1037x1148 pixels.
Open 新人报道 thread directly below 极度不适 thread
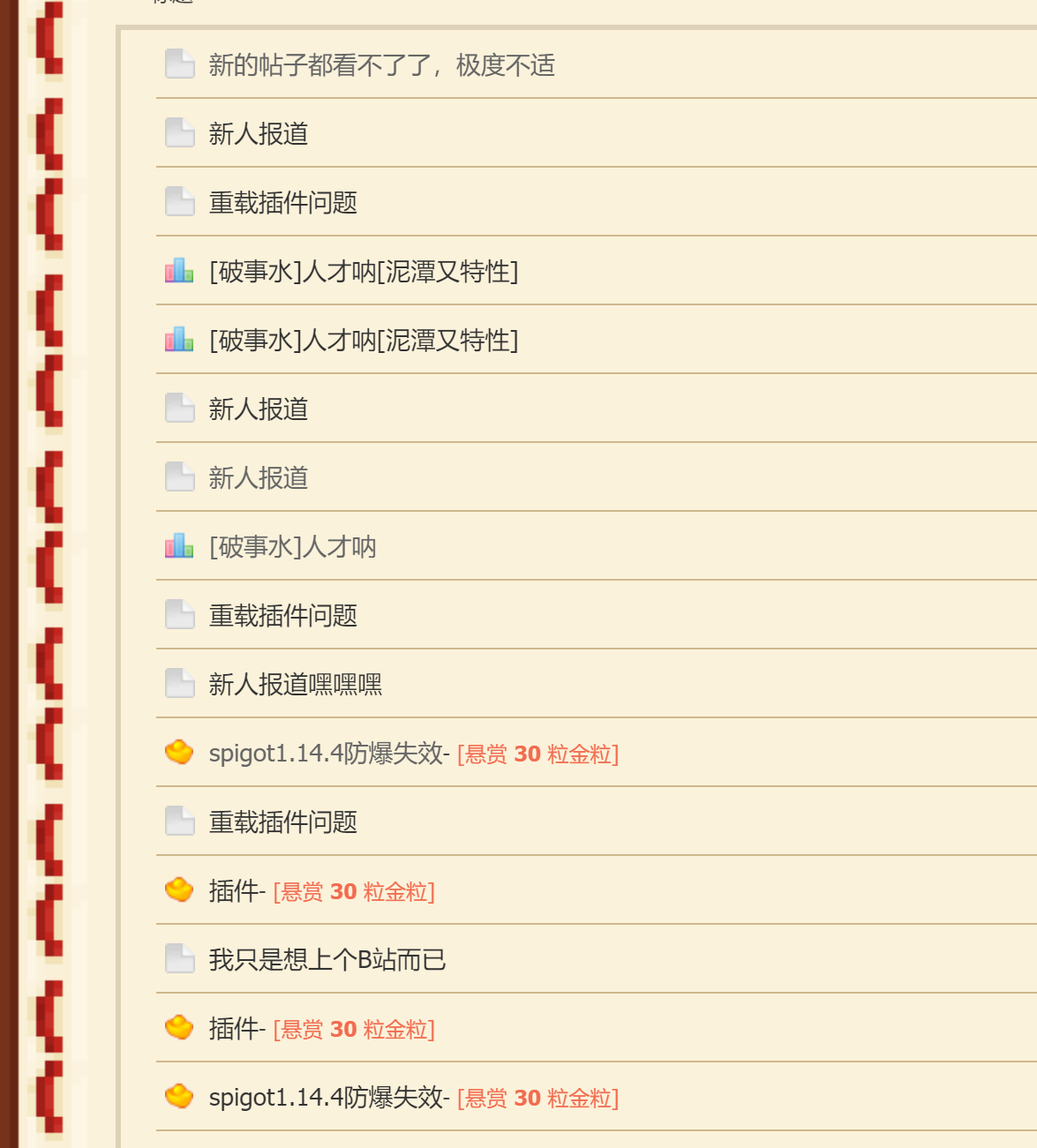(258, 134)
